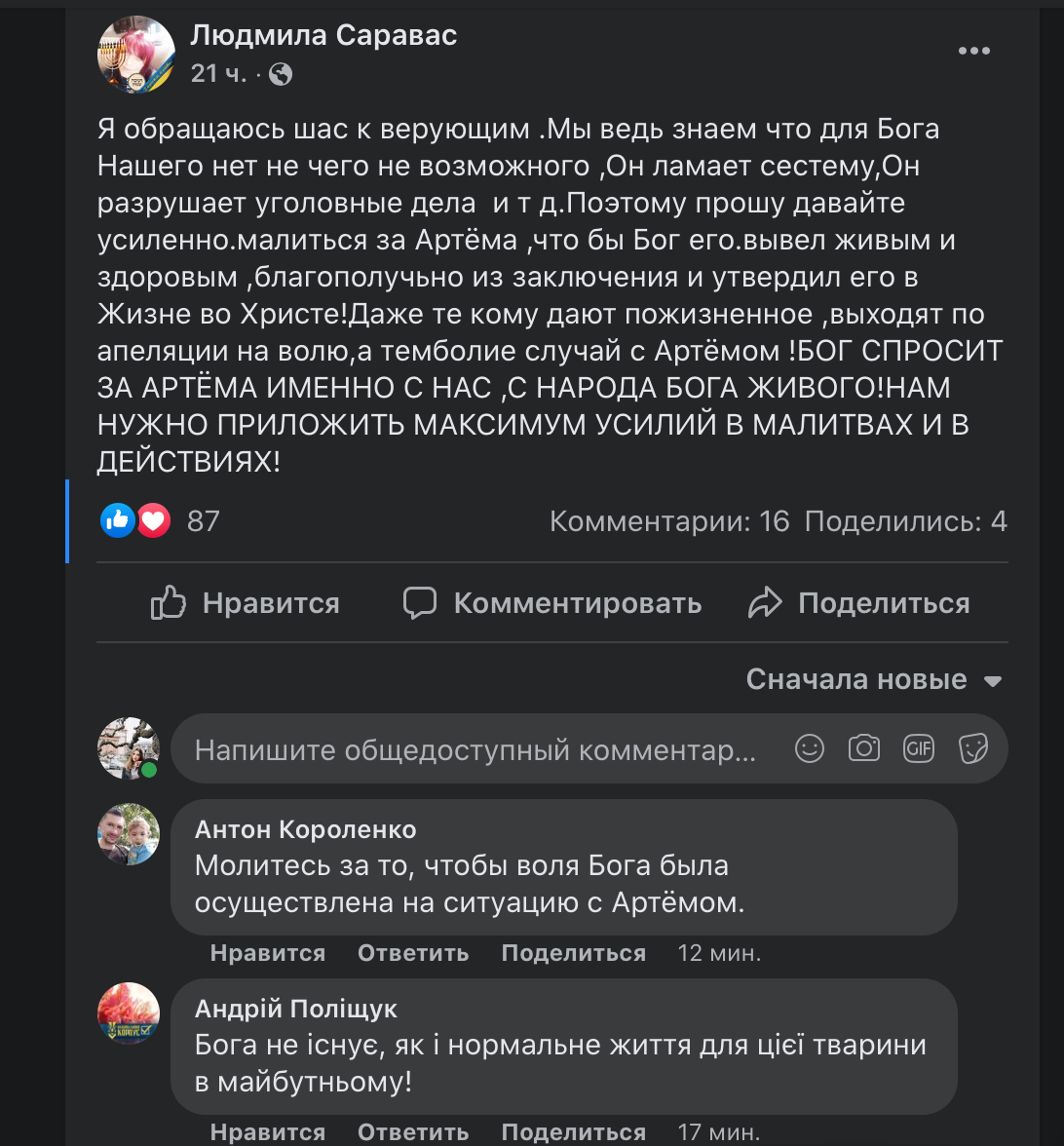Screen dimensions: 1064x1146
Task: Reply to Андрій Поліщук's comment
Action: [x=413, y=1132]
